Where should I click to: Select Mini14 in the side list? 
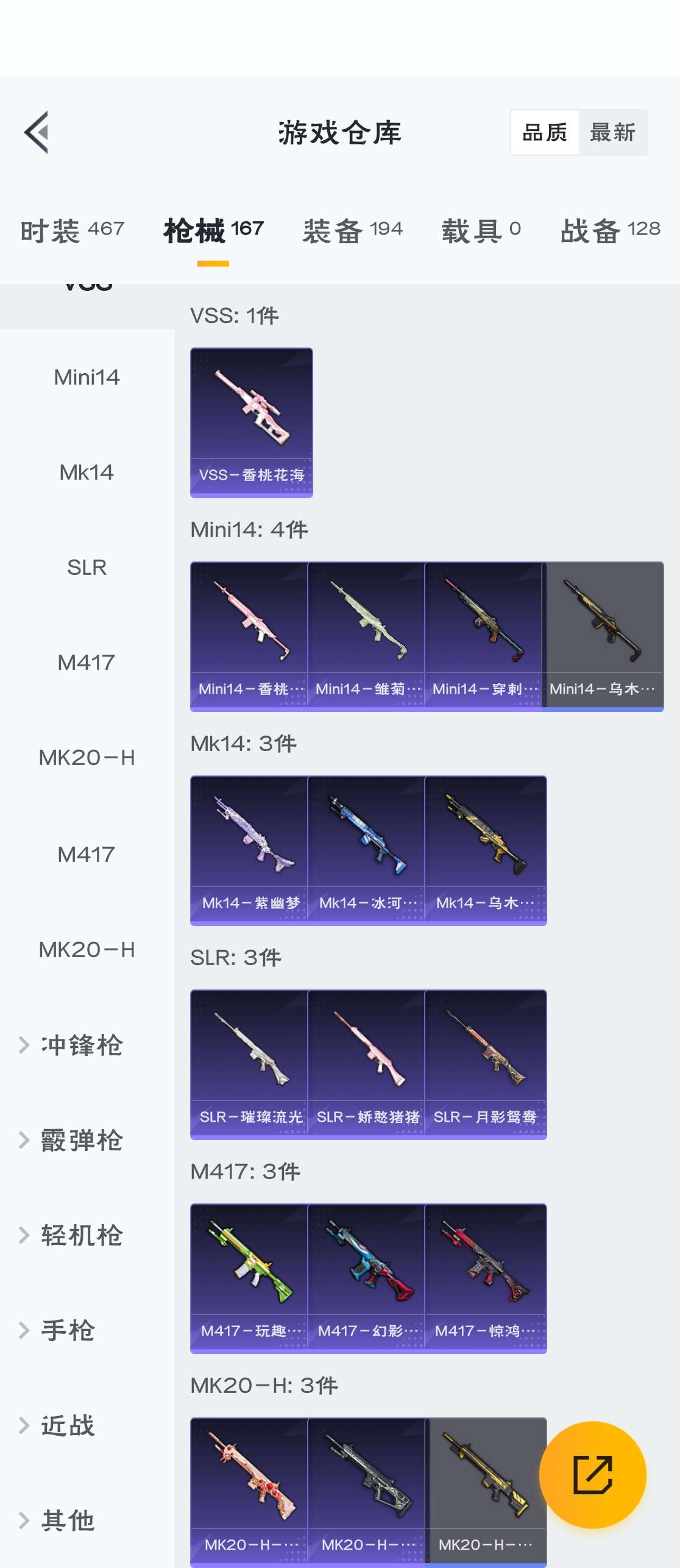click(x=87, y=377)
